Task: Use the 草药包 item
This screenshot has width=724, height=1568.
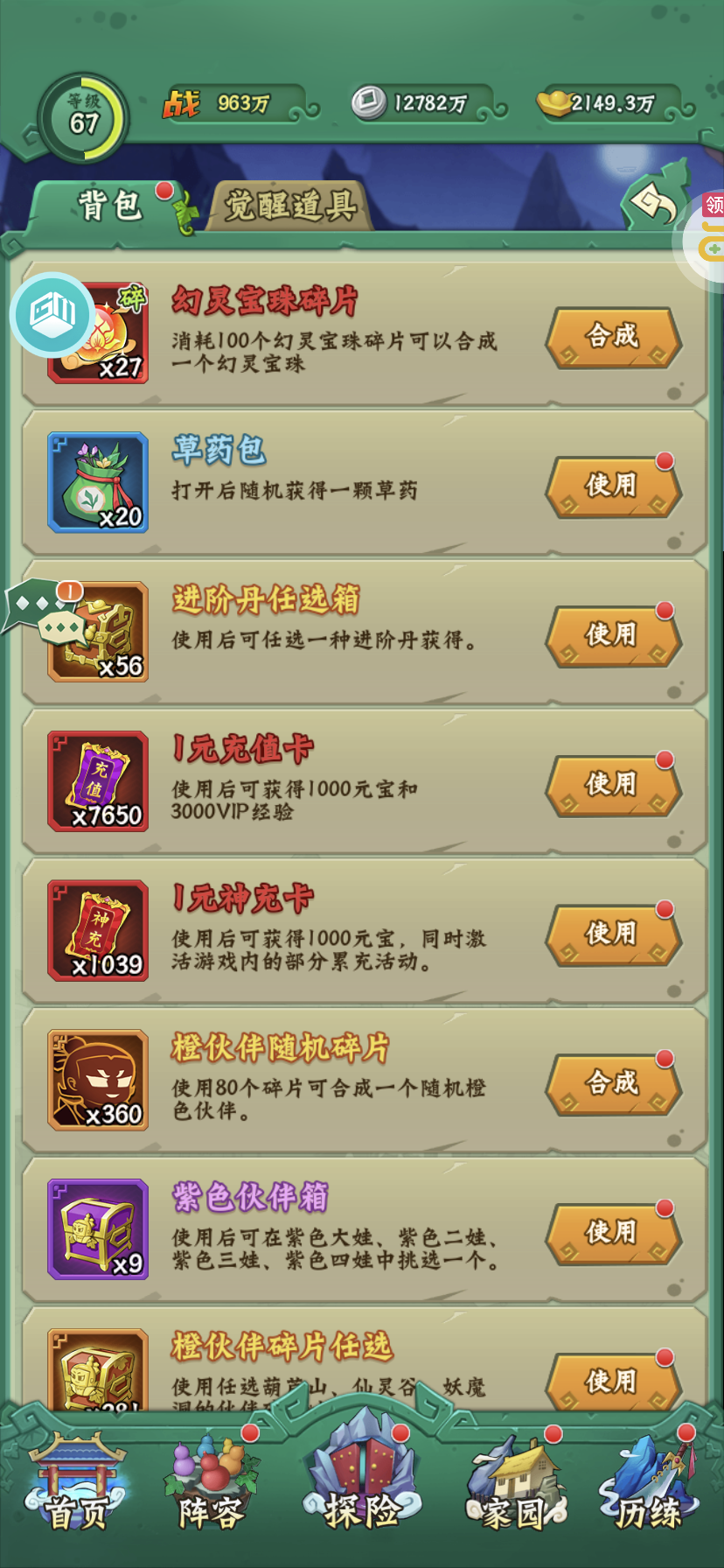Action: [613, 486]
